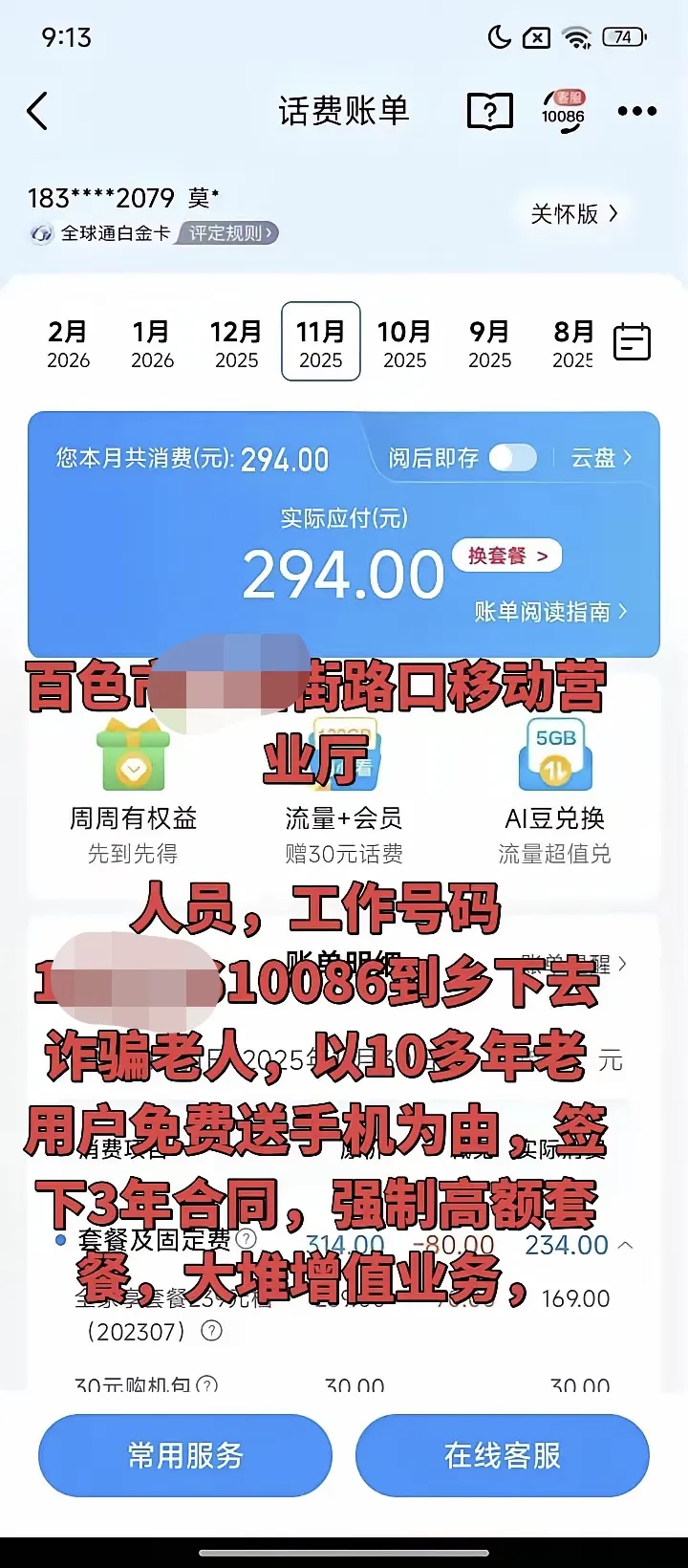Open 账单阅读指南
The image size is (688, 1568).
(550, 612)
